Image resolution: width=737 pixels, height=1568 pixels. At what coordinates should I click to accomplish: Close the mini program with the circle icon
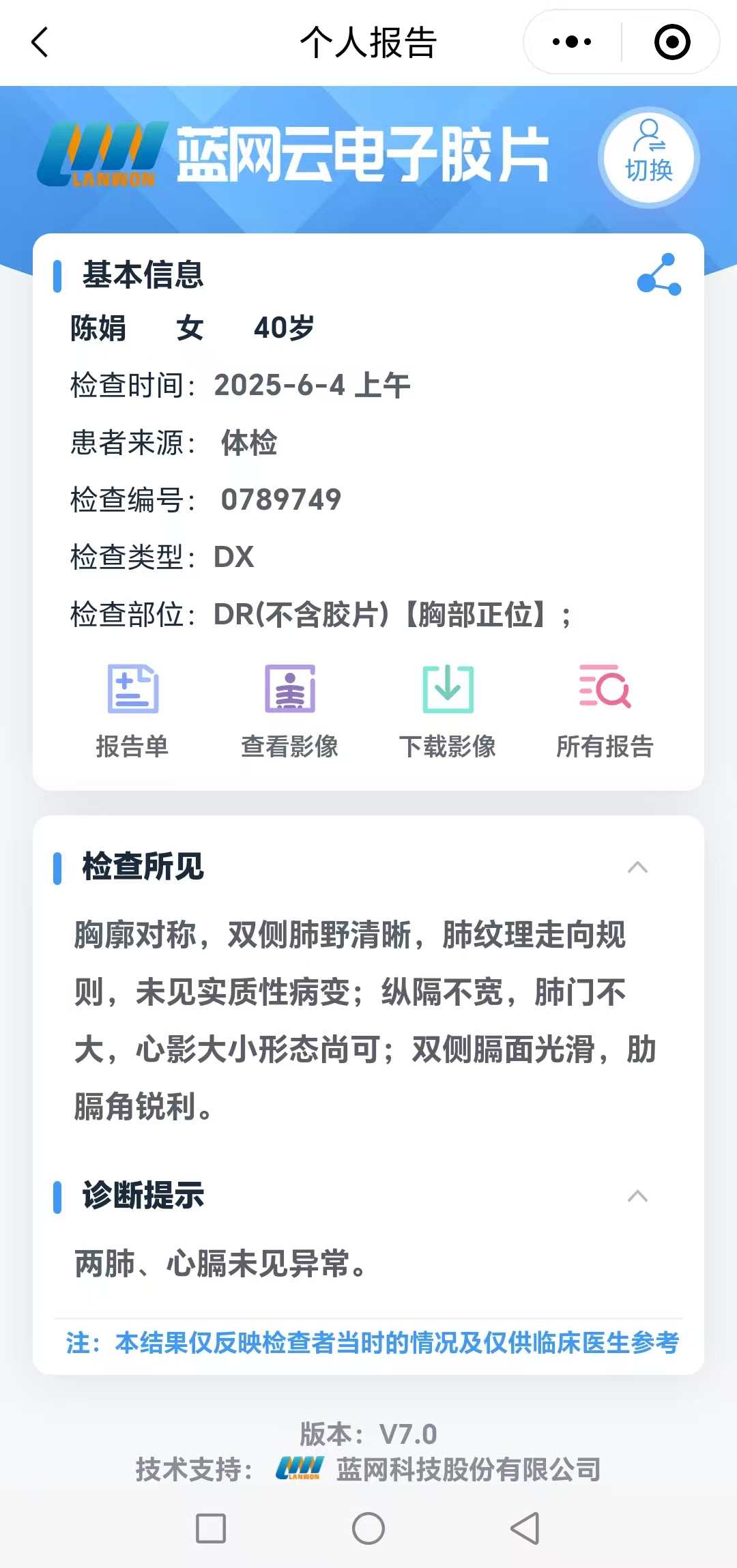[x=671, y=42]
